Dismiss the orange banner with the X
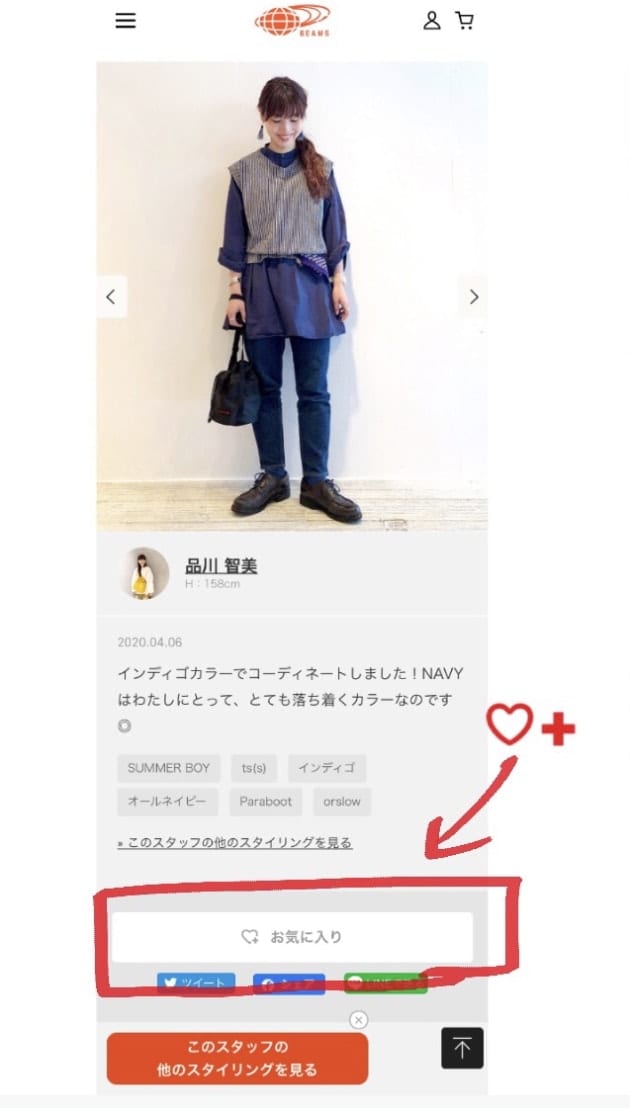 pos(359,1020)
